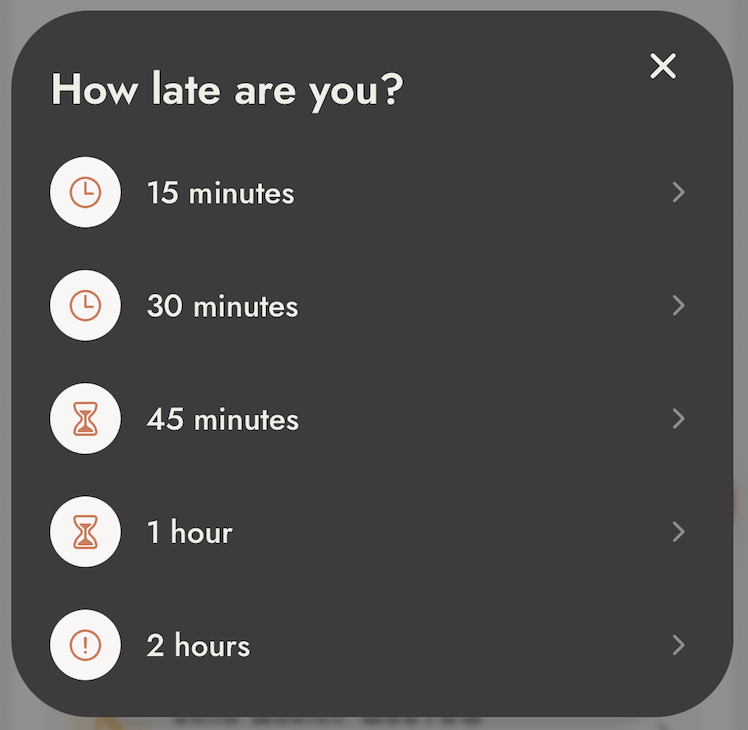Choose 2 hours late
This screenshot has height=730, width=748.
click(198, 645)
